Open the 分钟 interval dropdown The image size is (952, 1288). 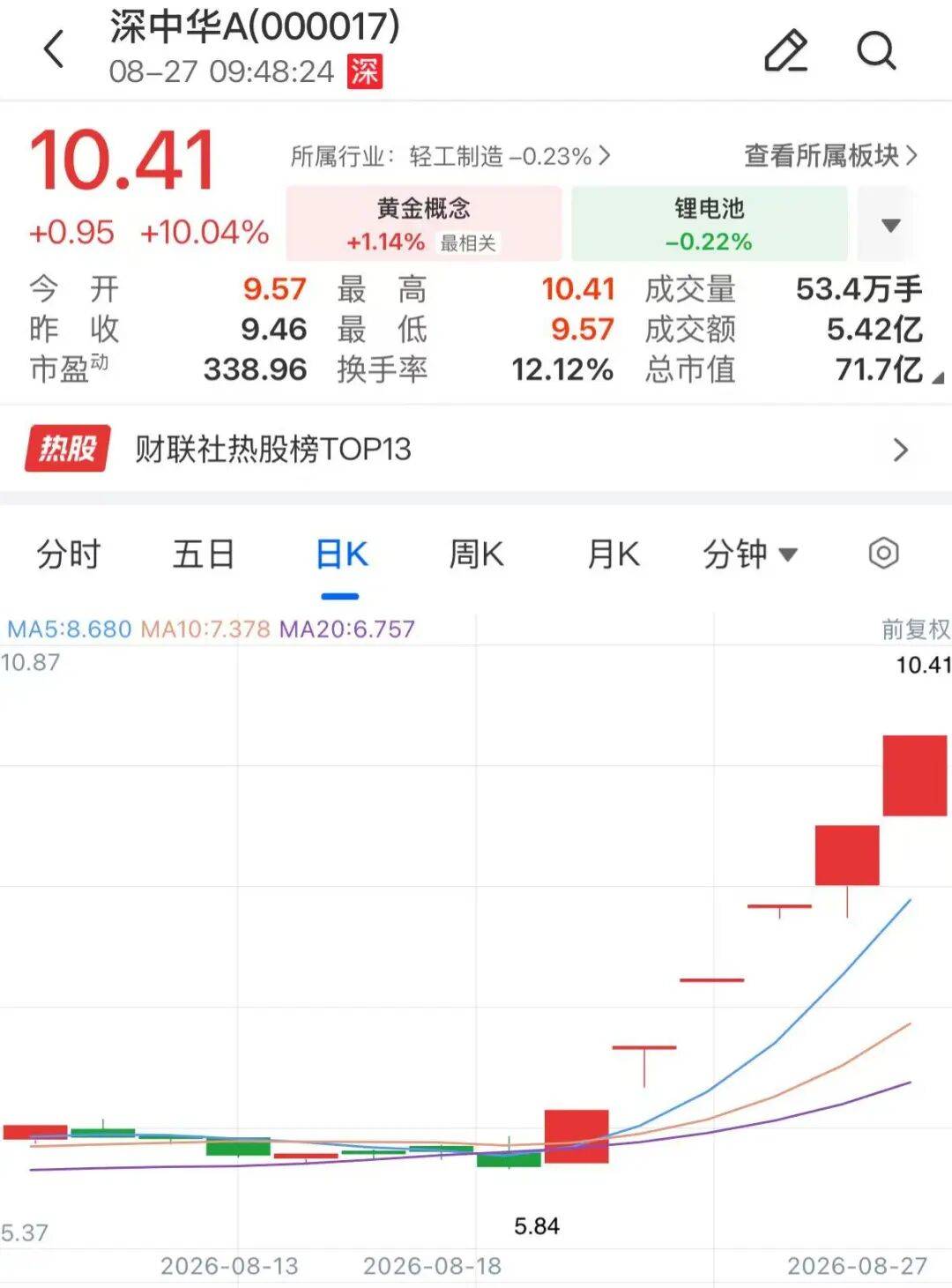click(x=750, y=555)
